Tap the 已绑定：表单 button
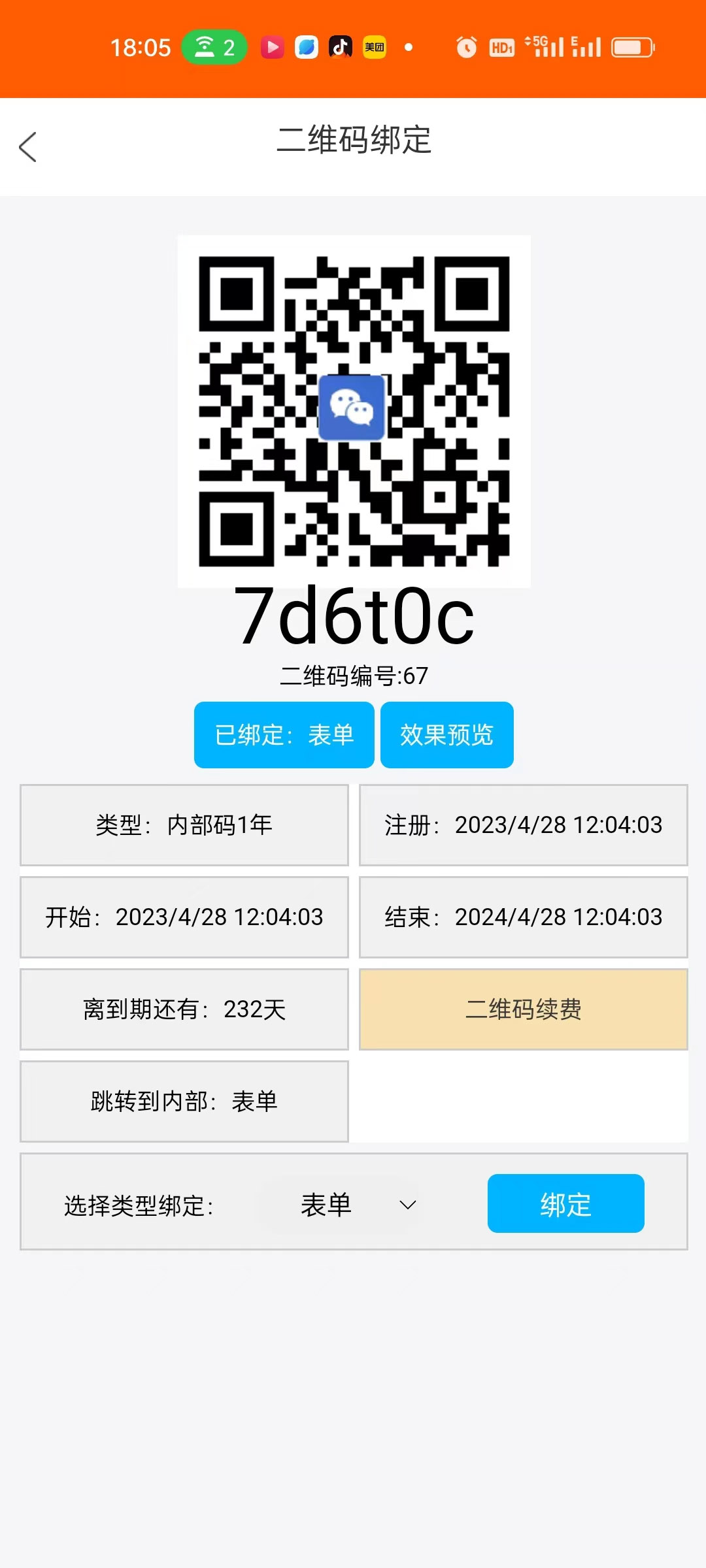This screenshot has height=1568, width=706. tap(284, 735)
